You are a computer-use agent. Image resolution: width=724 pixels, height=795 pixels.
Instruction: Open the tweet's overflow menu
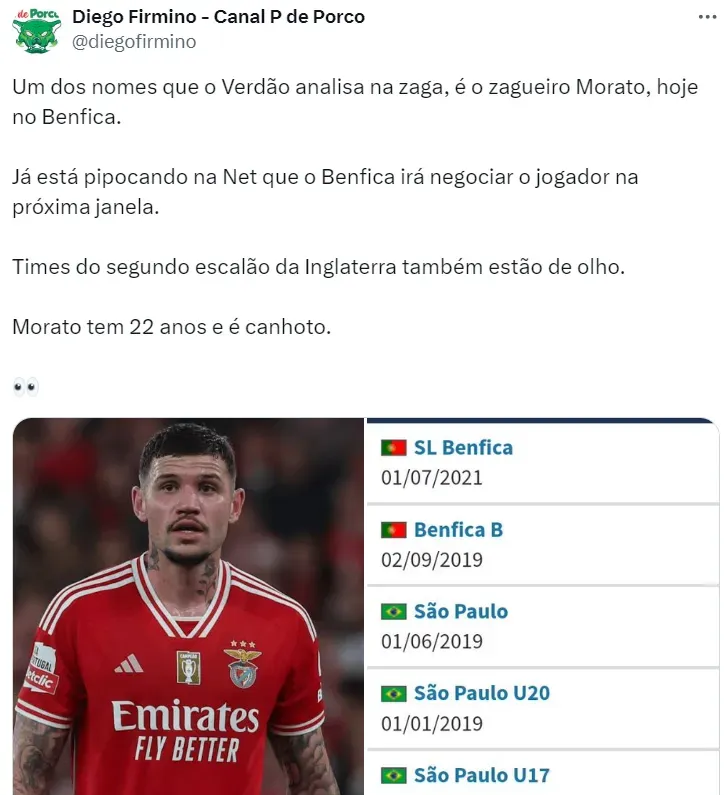[x=704, y=19]
